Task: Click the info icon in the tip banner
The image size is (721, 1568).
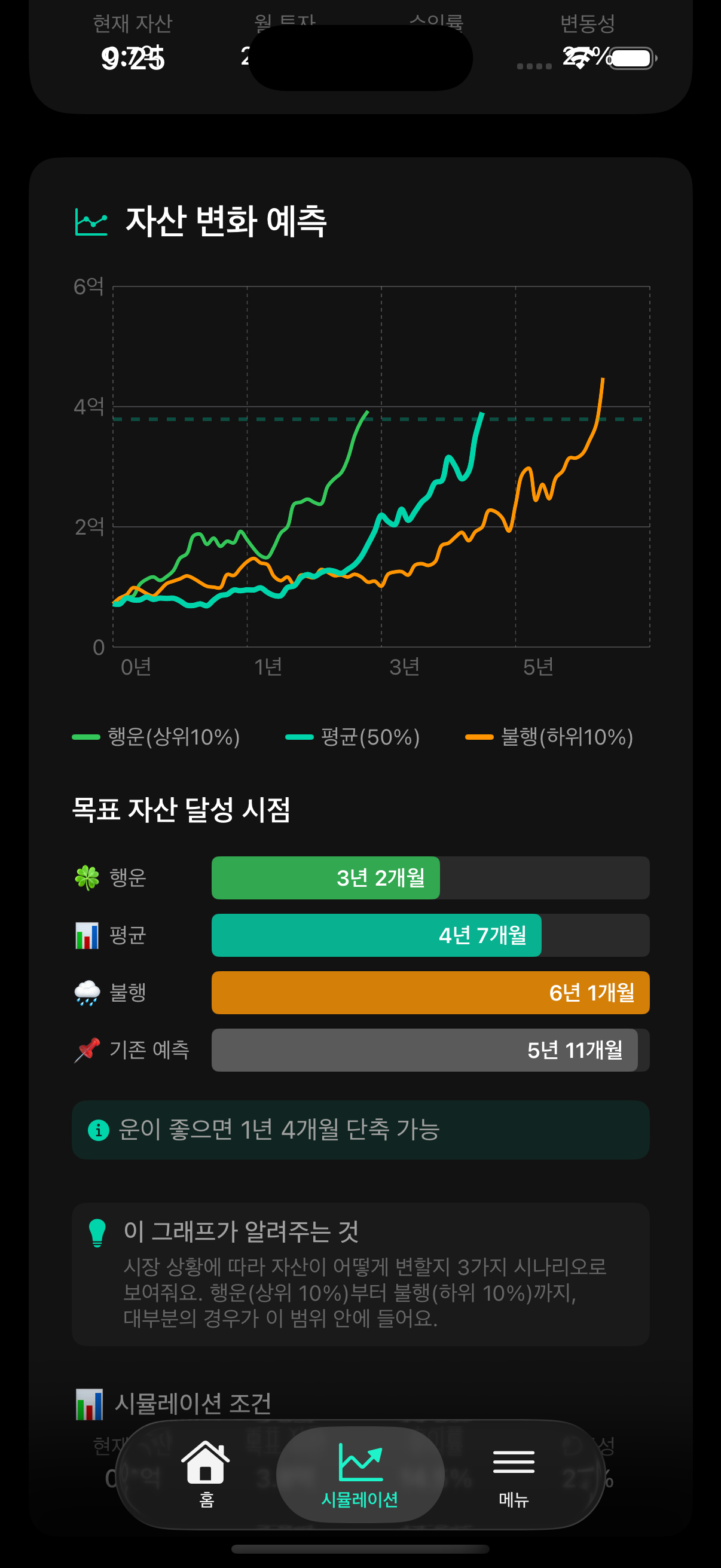Action: point(97,1130)
